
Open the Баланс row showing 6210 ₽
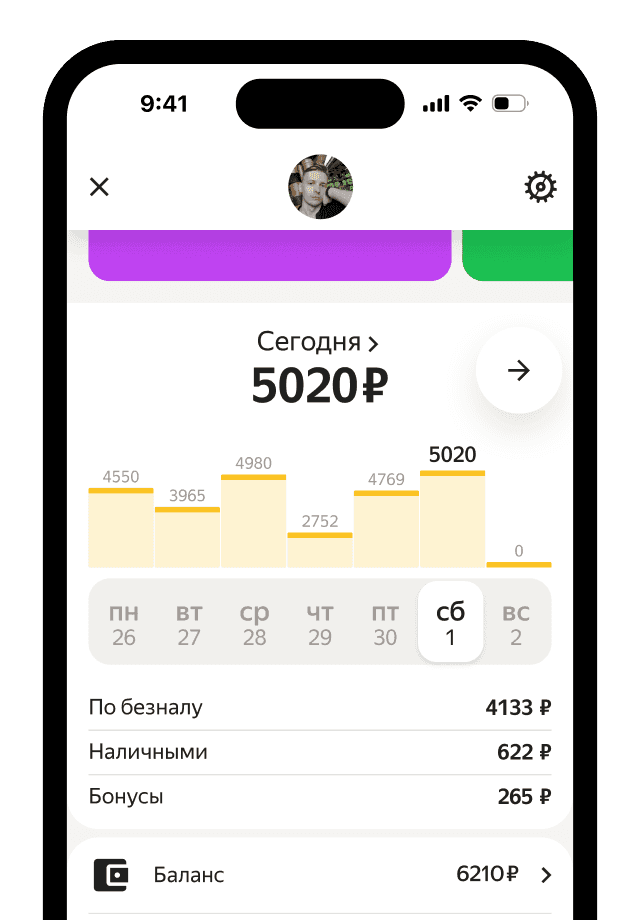pos(320,875)
